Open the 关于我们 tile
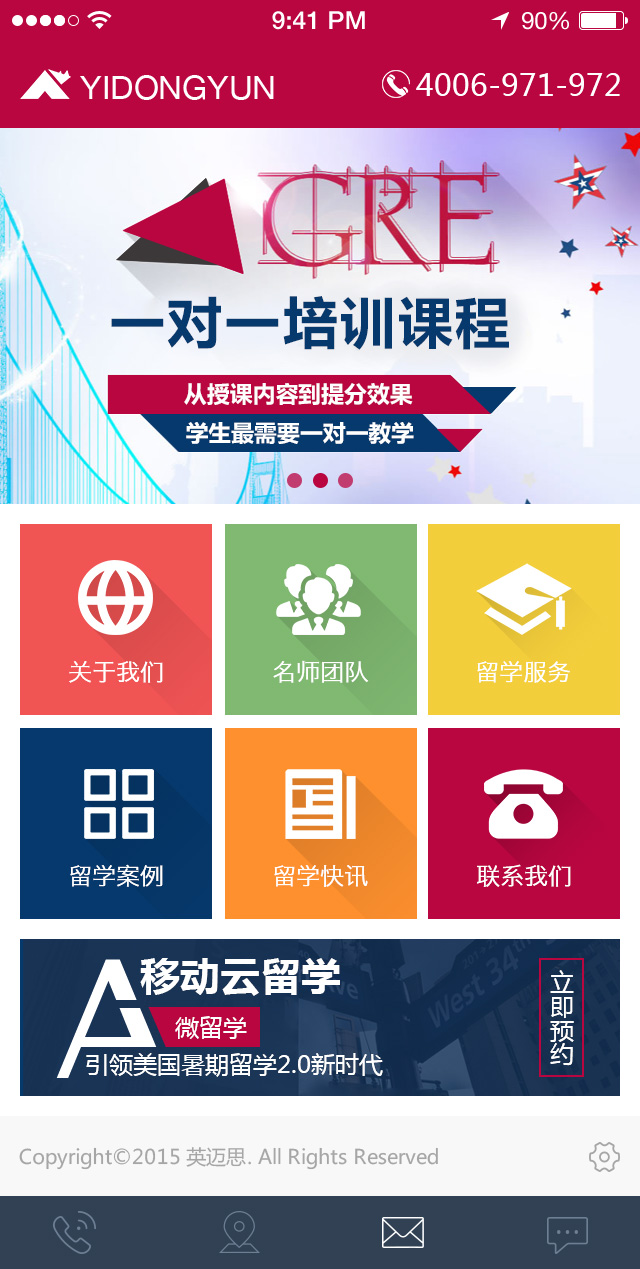 pos(116,619)
